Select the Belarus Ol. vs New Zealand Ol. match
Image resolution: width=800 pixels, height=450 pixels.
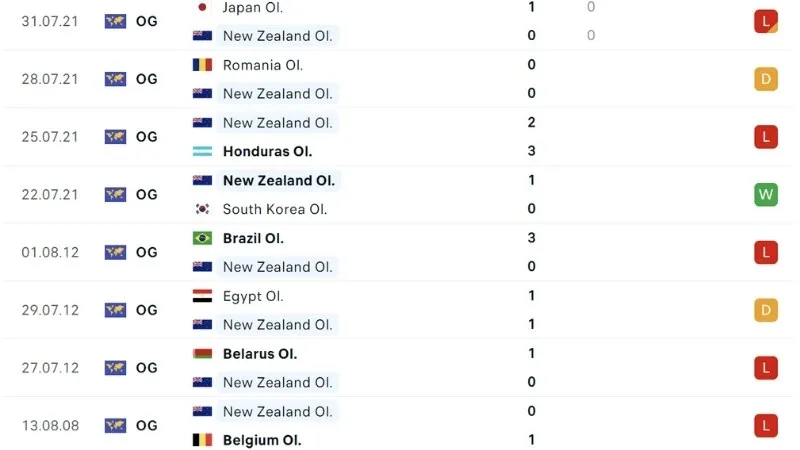pyautogui.click(x=400, y=368)
